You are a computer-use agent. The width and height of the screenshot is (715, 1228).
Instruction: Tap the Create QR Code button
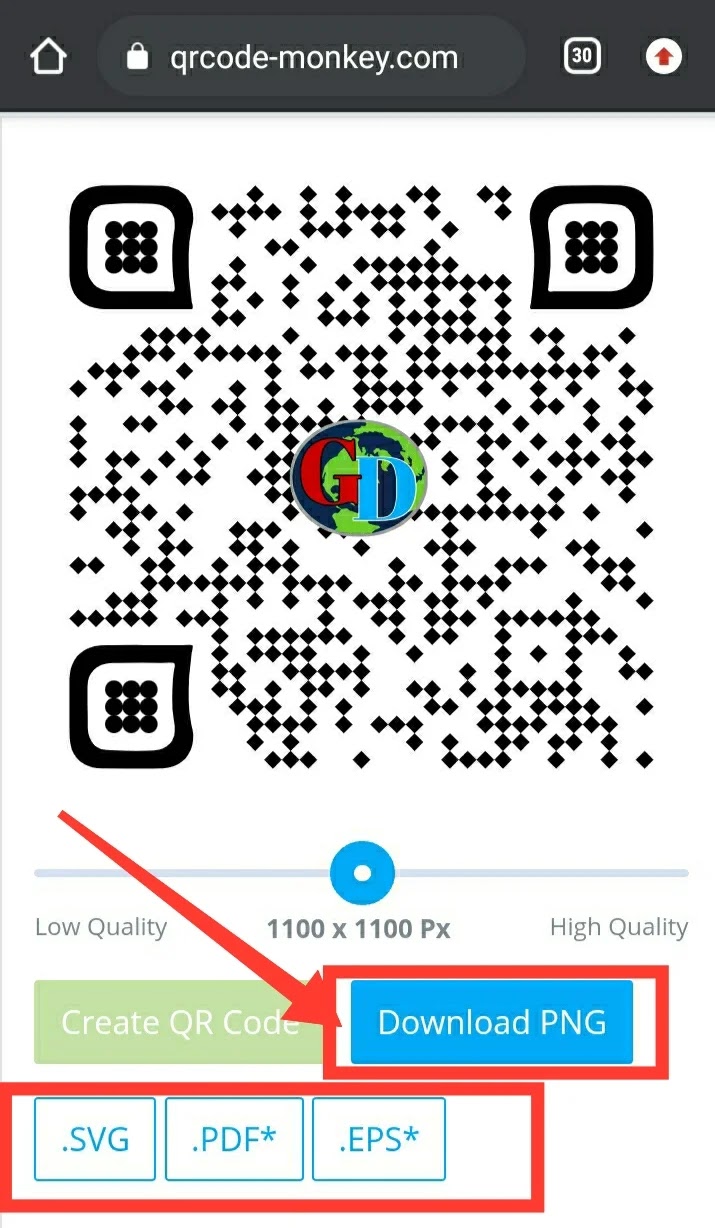pos(180,1022)
